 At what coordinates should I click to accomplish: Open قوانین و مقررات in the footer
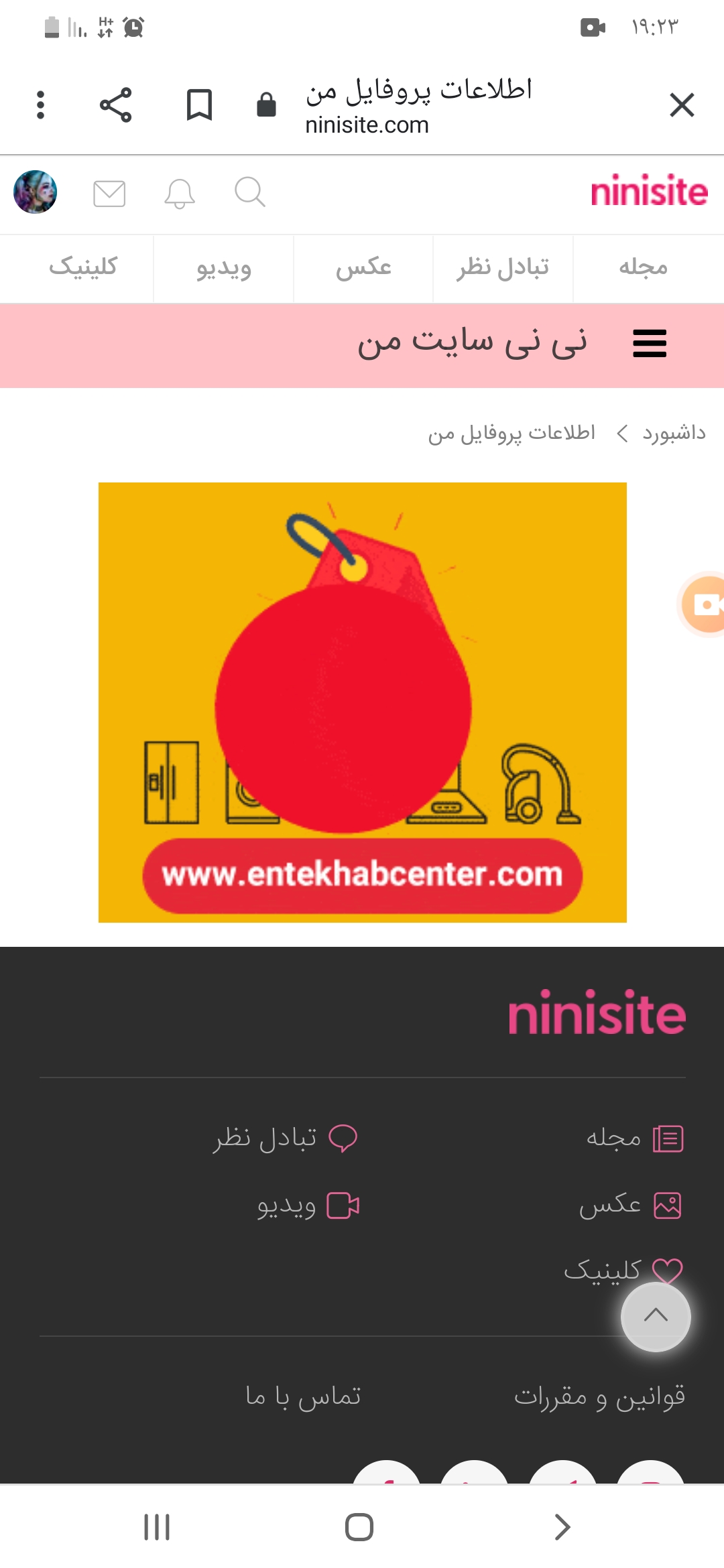tap(599, 1397)
